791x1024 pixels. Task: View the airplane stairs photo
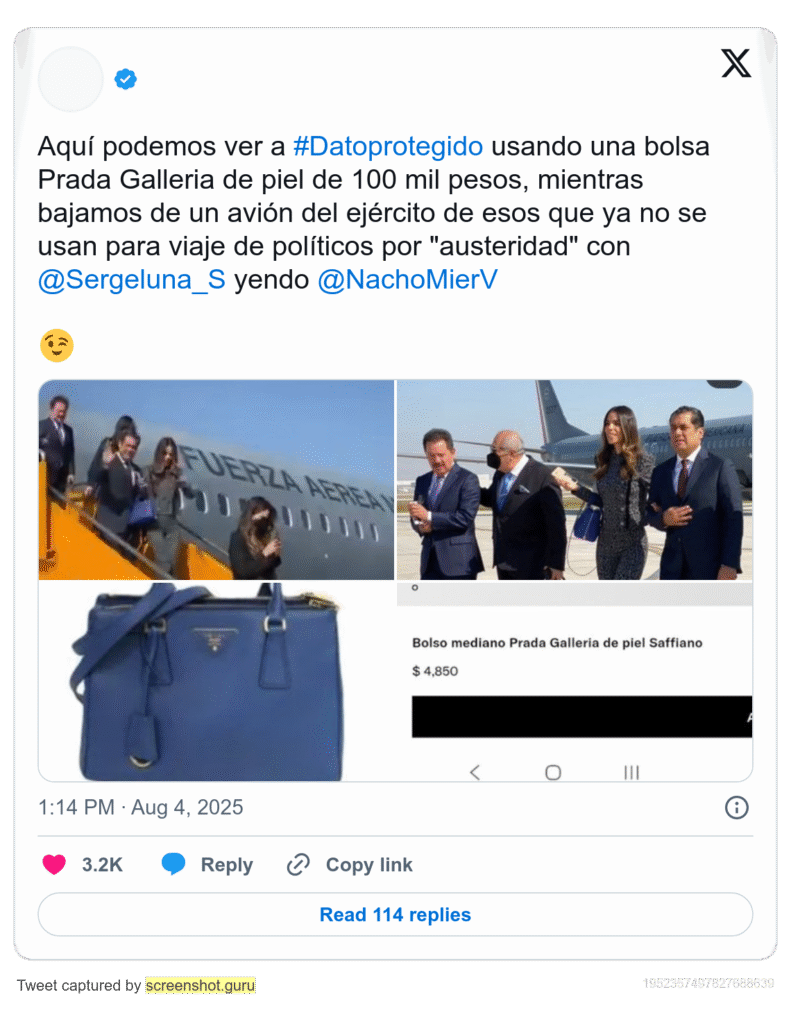click(x=216, y=480)
